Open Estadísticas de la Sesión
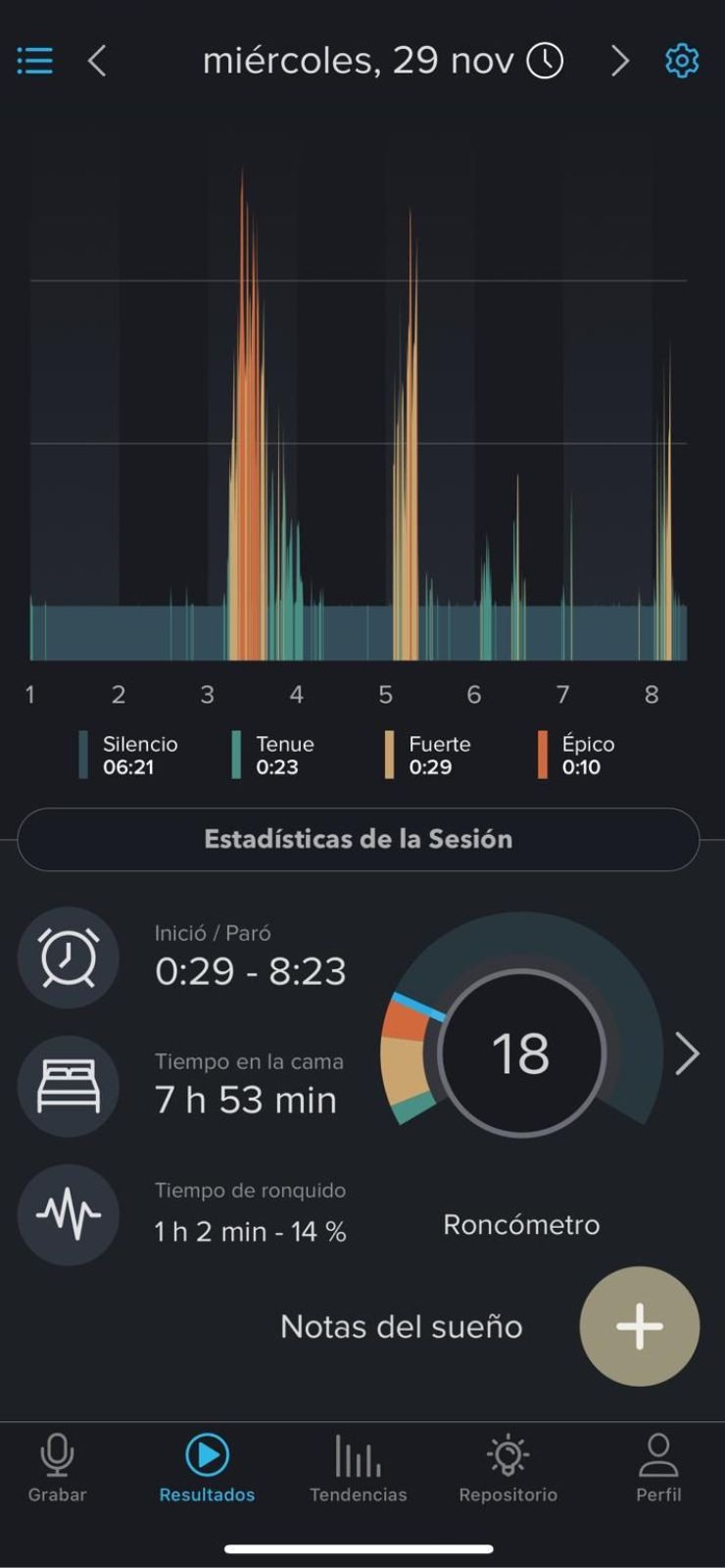This screenshot has height=1568, width=725. point(358,839)
